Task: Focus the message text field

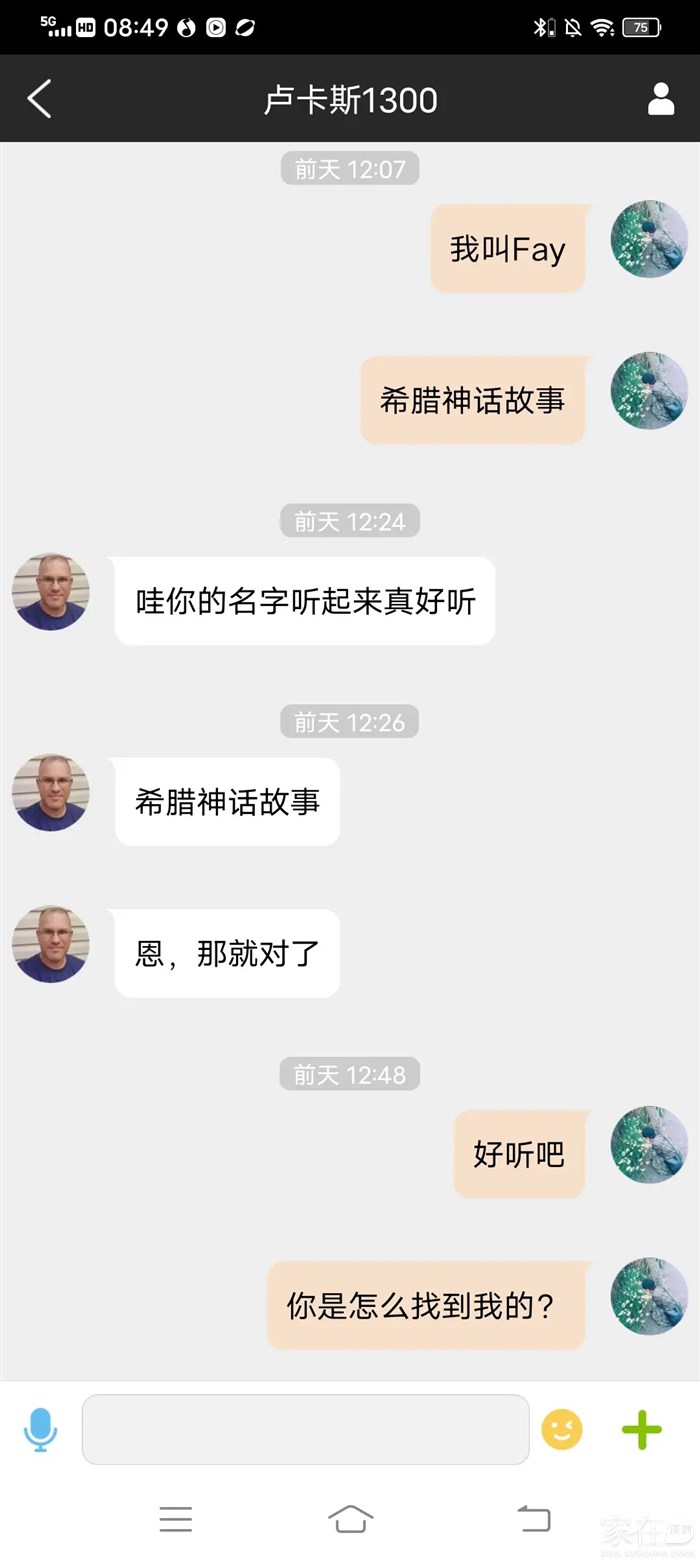Action: (305, 1429)
